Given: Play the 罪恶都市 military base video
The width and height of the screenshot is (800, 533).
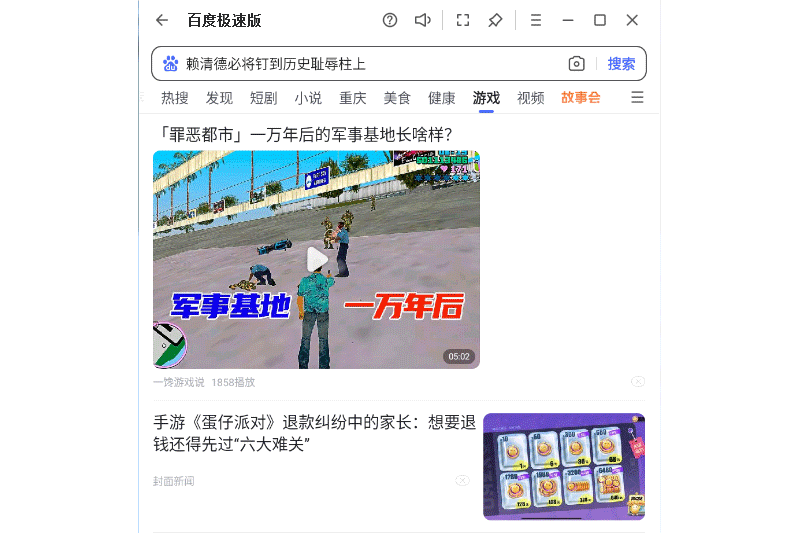Looking at the screenshot, I should 316,259.
